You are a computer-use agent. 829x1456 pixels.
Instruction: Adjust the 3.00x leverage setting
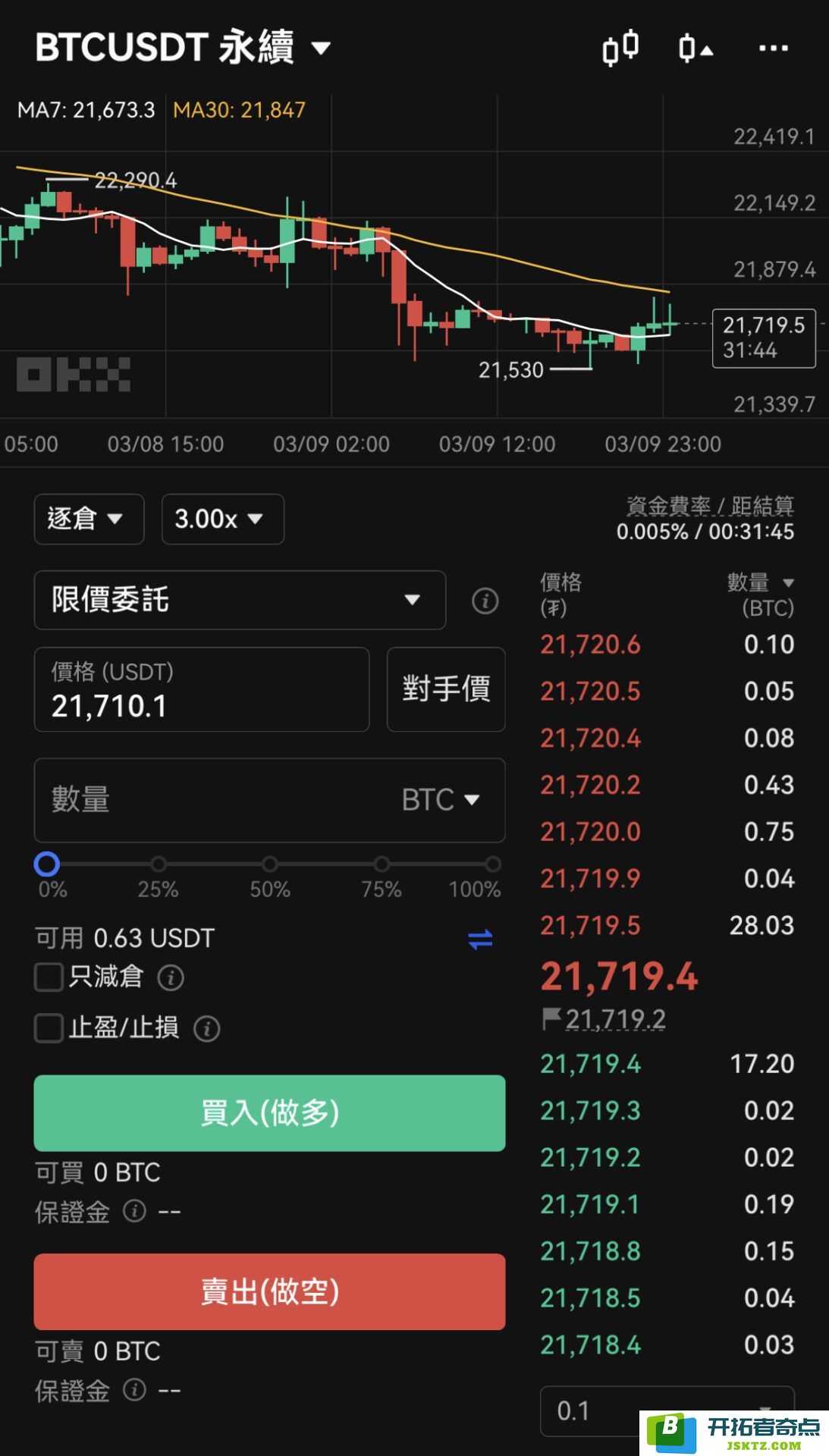[x=223, y=519]
